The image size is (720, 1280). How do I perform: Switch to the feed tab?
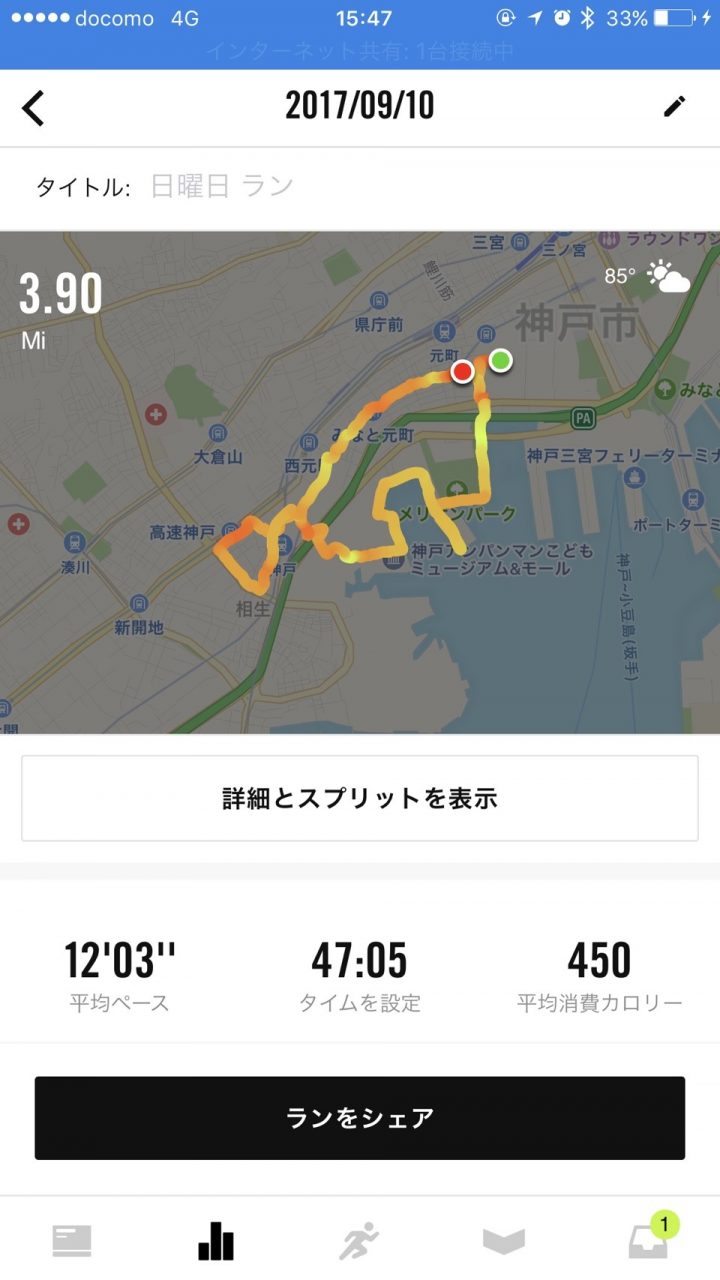(72, 1241)
